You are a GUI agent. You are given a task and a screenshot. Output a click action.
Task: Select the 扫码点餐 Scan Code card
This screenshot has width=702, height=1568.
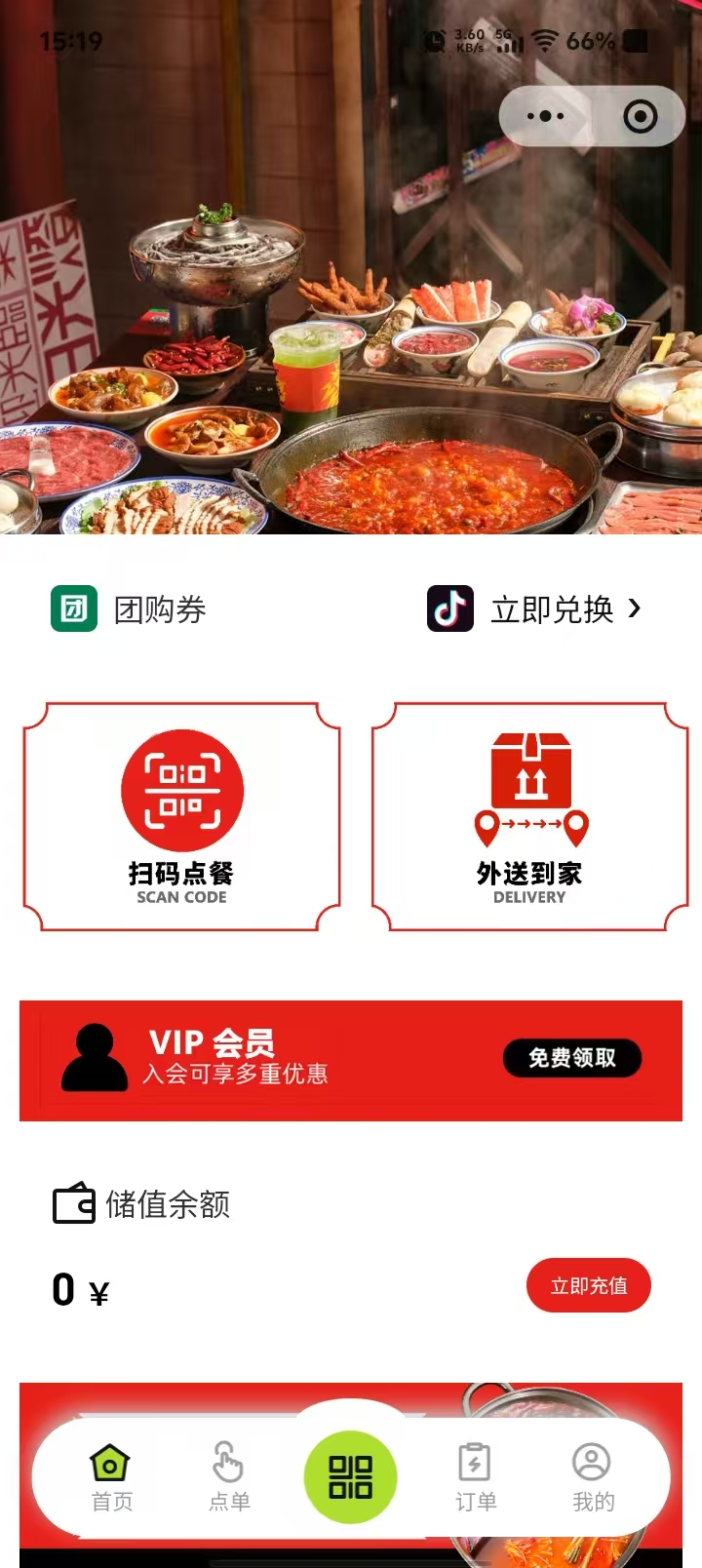181,817
